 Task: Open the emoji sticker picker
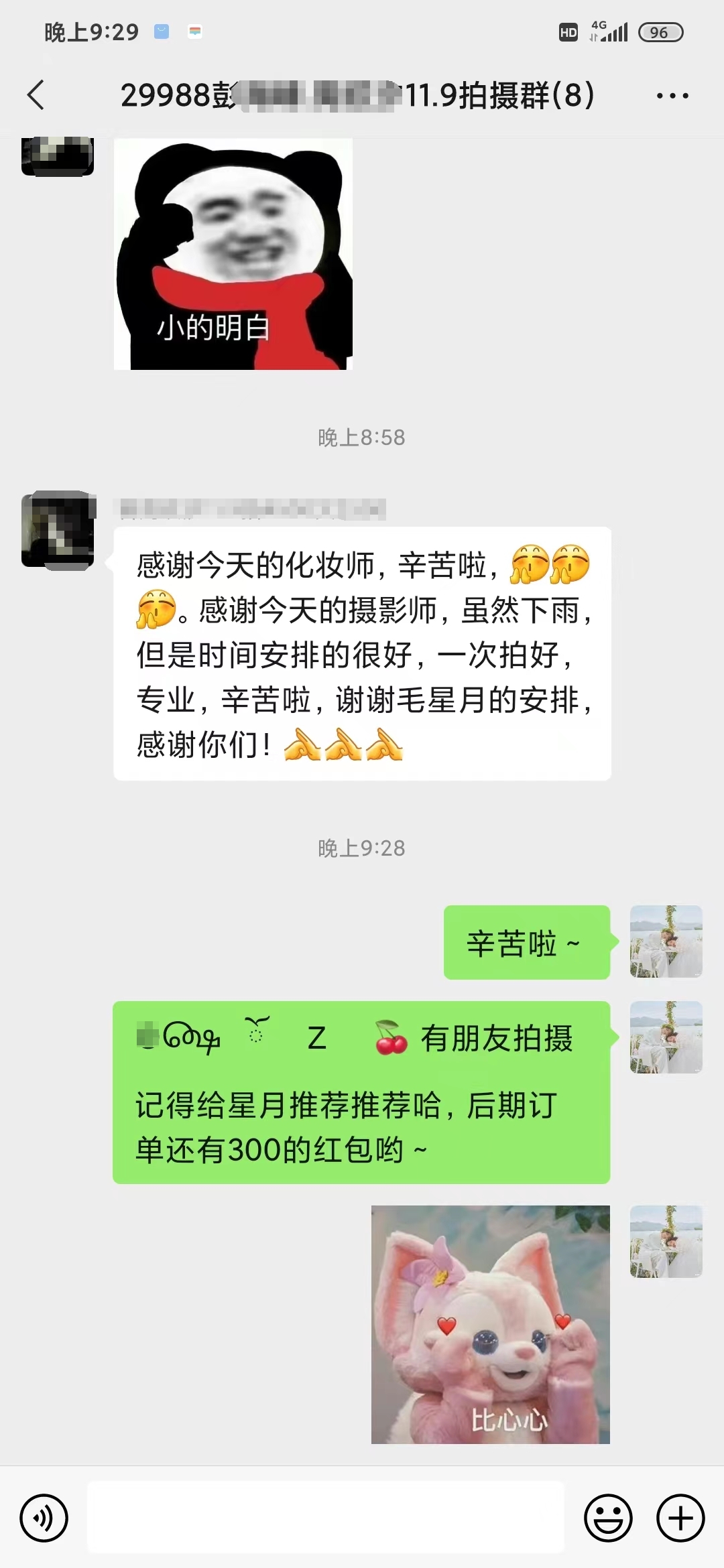pyautogui.click(x=609, y=1518)
